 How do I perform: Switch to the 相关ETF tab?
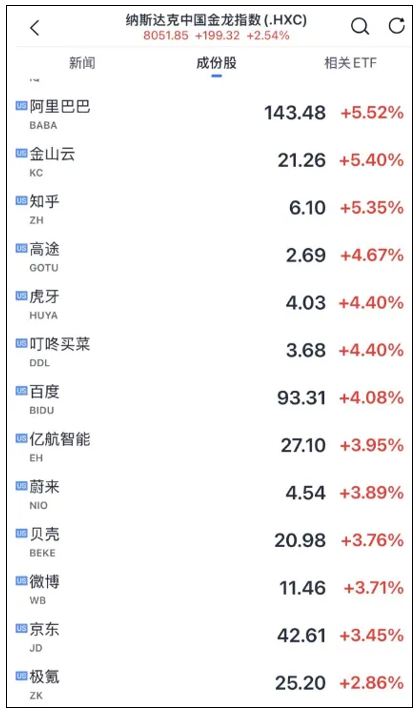coord(350,63)
